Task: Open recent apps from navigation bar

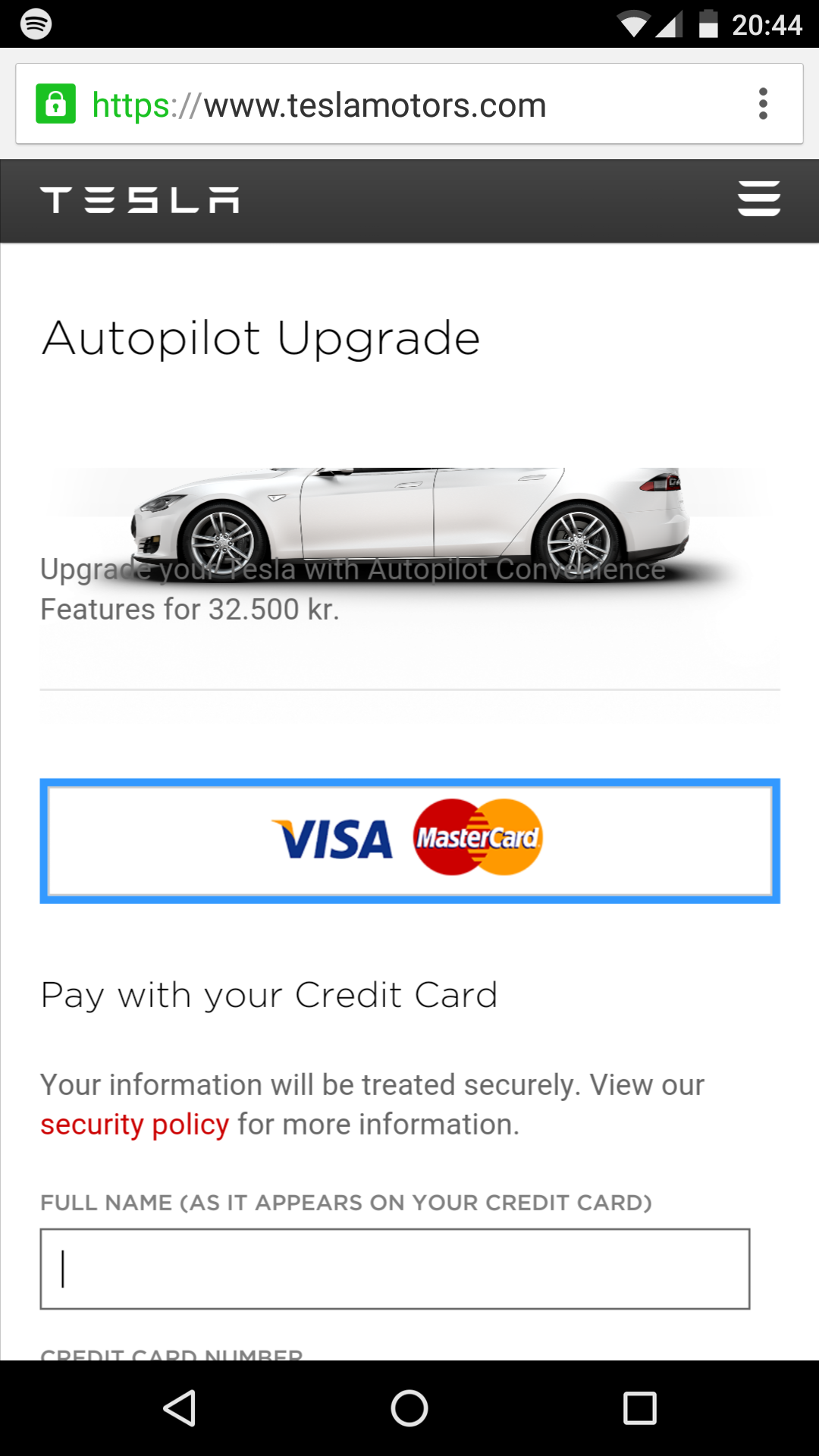Action: coord(639,1408)
